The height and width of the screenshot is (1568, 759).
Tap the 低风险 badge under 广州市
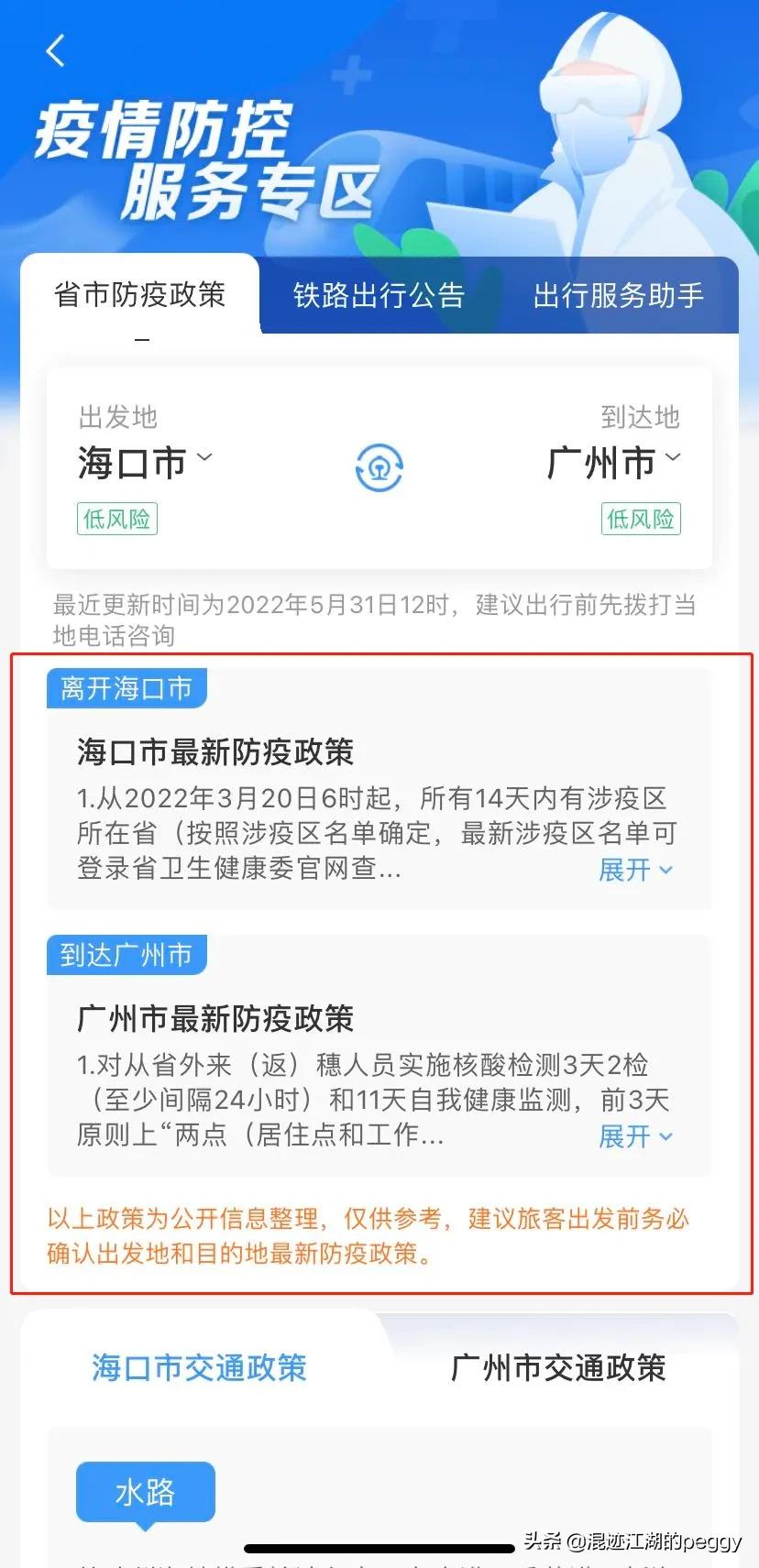[x=640, y=519]
